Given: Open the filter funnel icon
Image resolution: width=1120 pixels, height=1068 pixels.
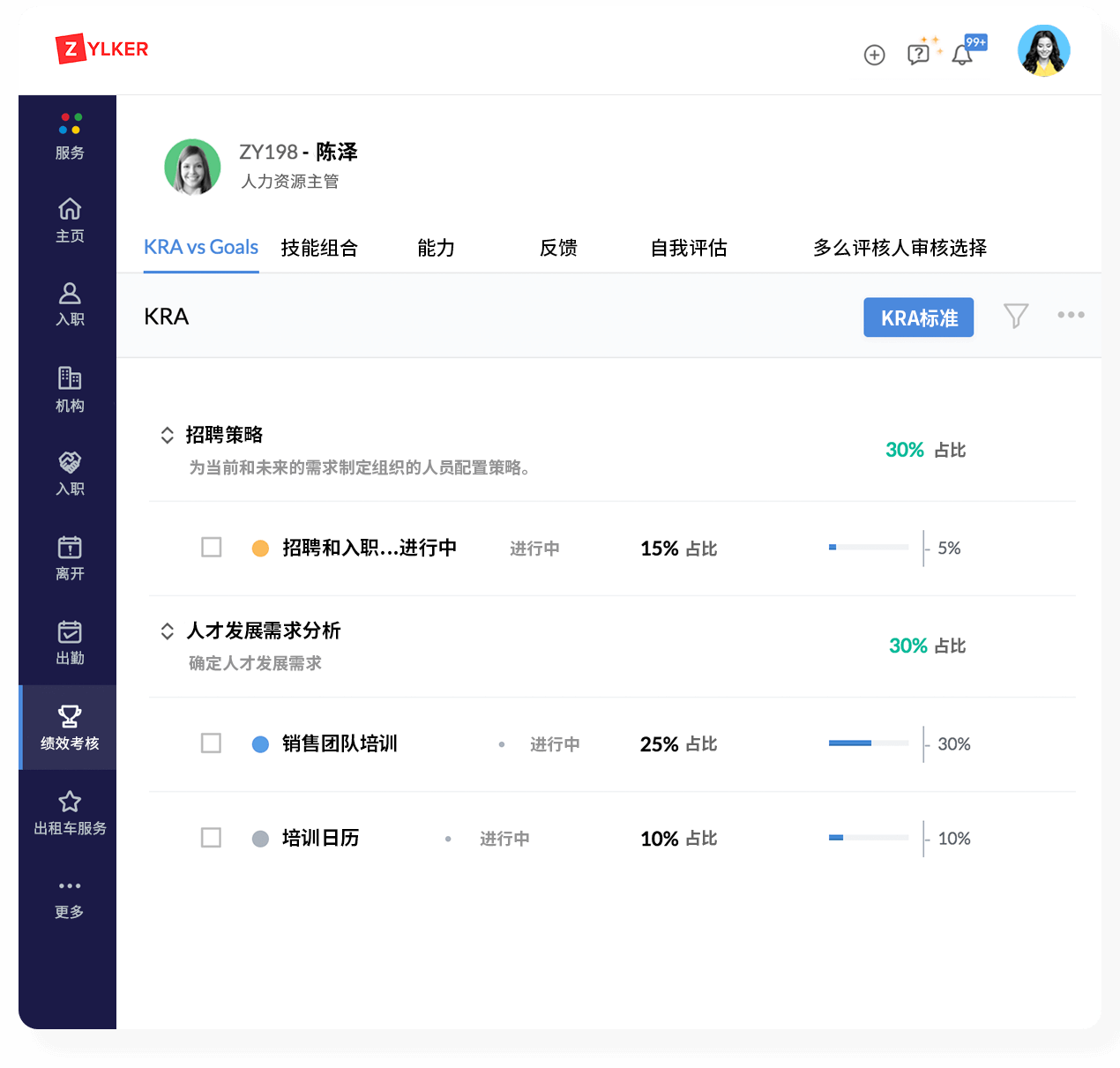Looking at the screenshot, I should coord(1016,316).
